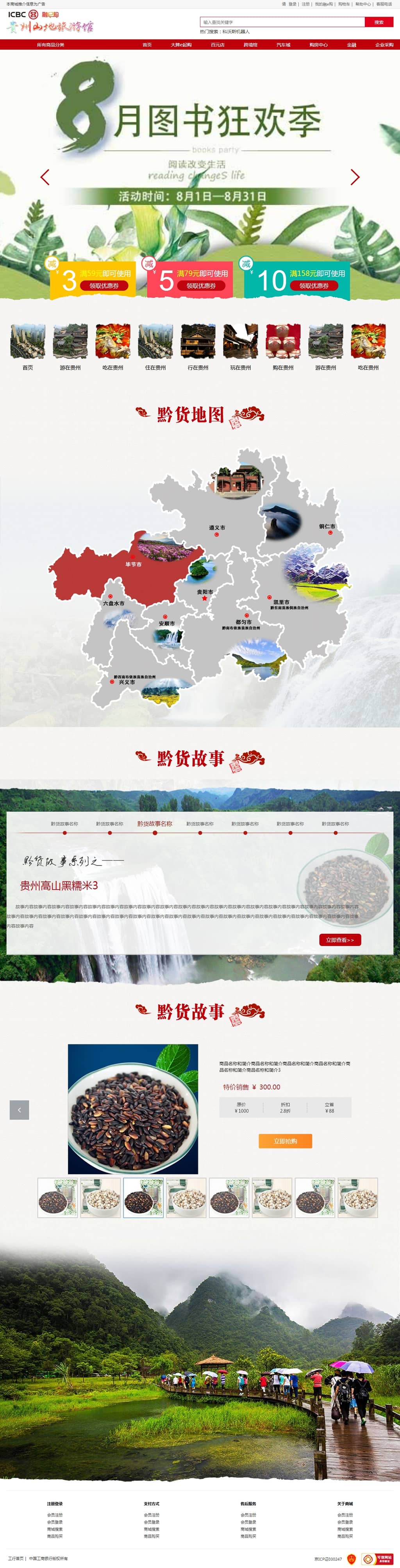Viewport: 400px width, 1568px height.
Task: Select 遵义市 on the 黔货地图 map
Action: pos(217,527)
